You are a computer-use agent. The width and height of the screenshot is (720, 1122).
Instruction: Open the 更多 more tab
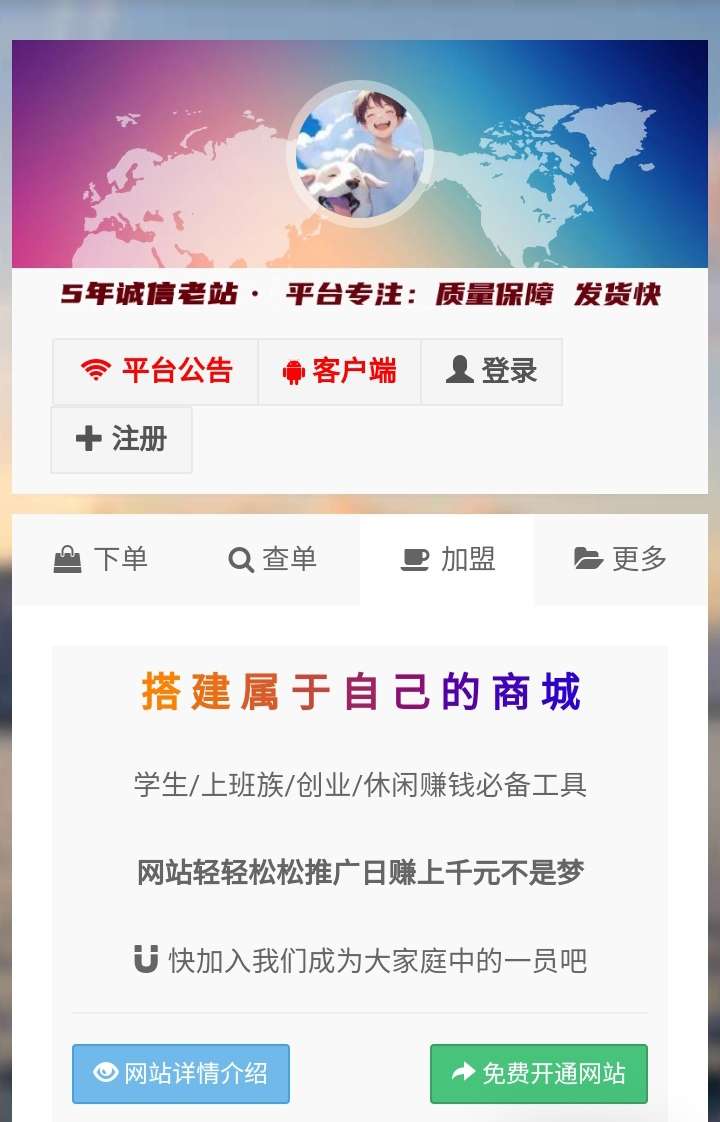click(620, 559)
